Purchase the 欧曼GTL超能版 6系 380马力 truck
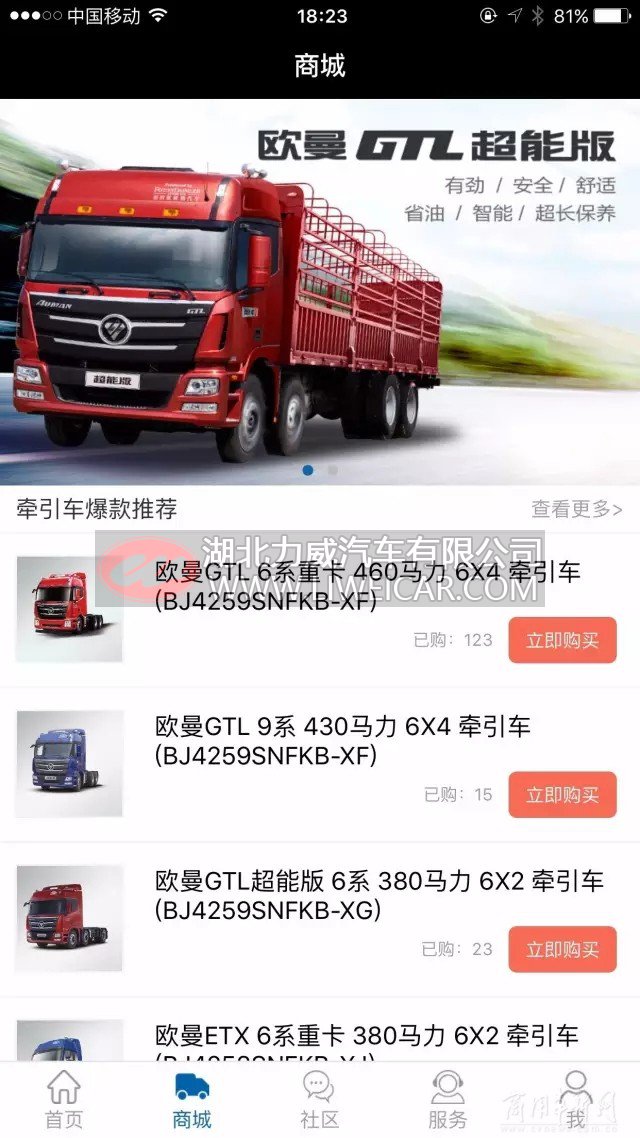640x1138 pixels. click(562, 949)
